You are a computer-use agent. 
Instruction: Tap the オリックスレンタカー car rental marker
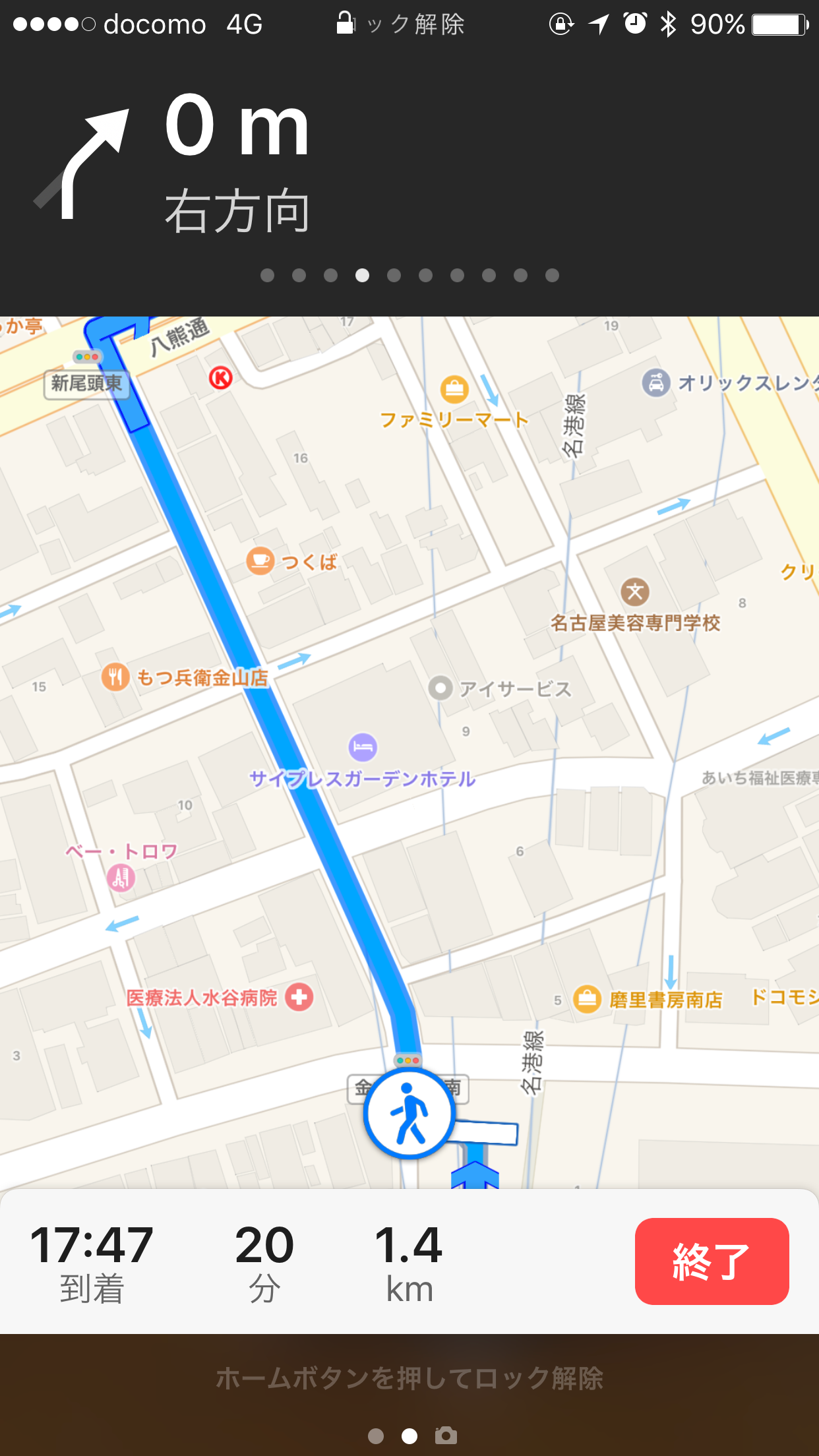pyautogui.click(x=656, y=382)
